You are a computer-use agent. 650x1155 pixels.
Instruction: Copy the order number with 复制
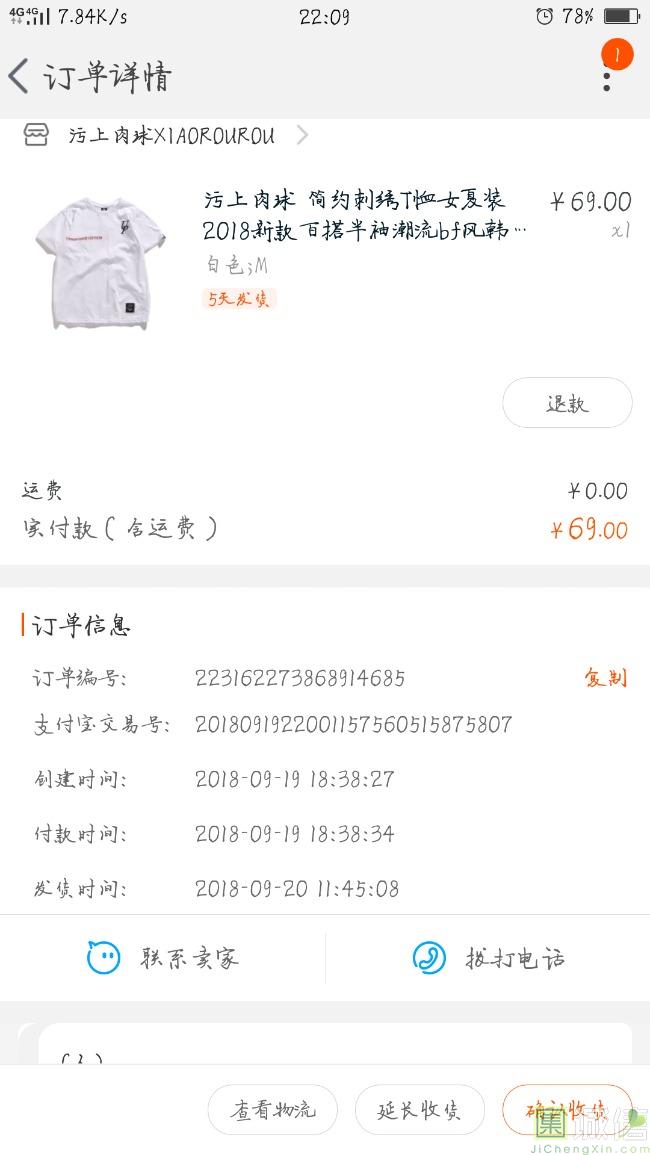point(605,678)
